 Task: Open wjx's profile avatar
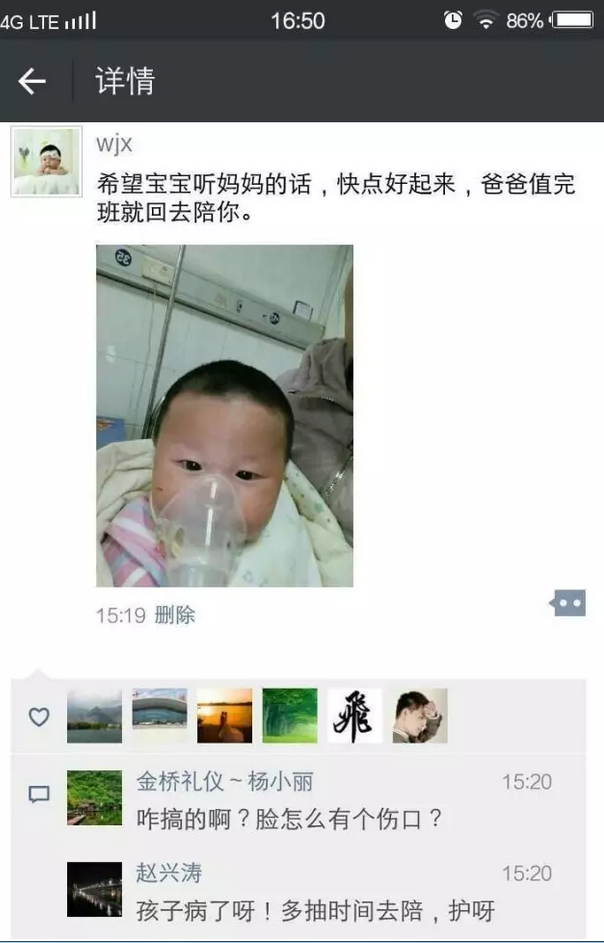pos(46,161)
